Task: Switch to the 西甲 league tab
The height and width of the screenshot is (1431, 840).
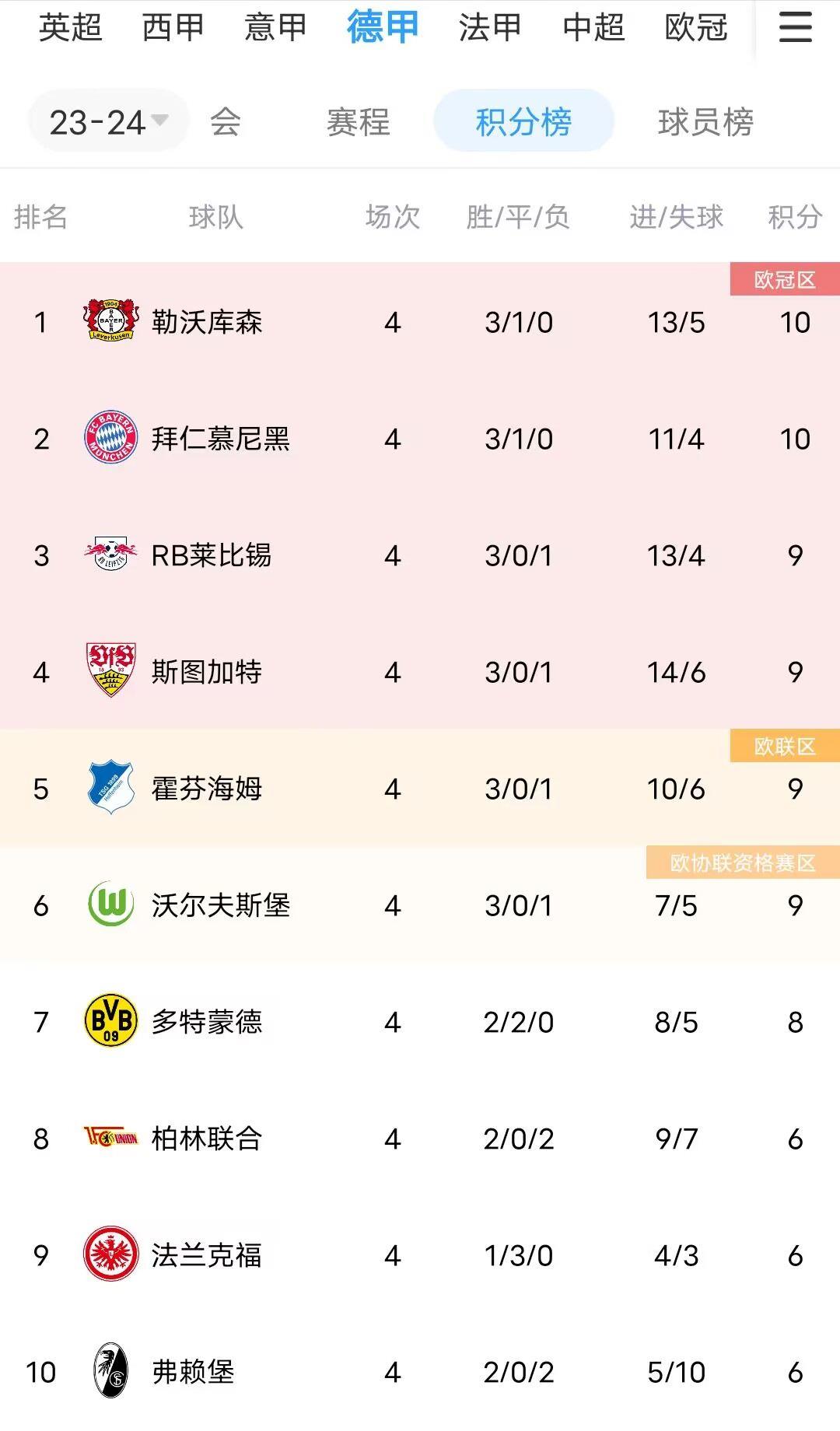Action: [x=173, y=28]
